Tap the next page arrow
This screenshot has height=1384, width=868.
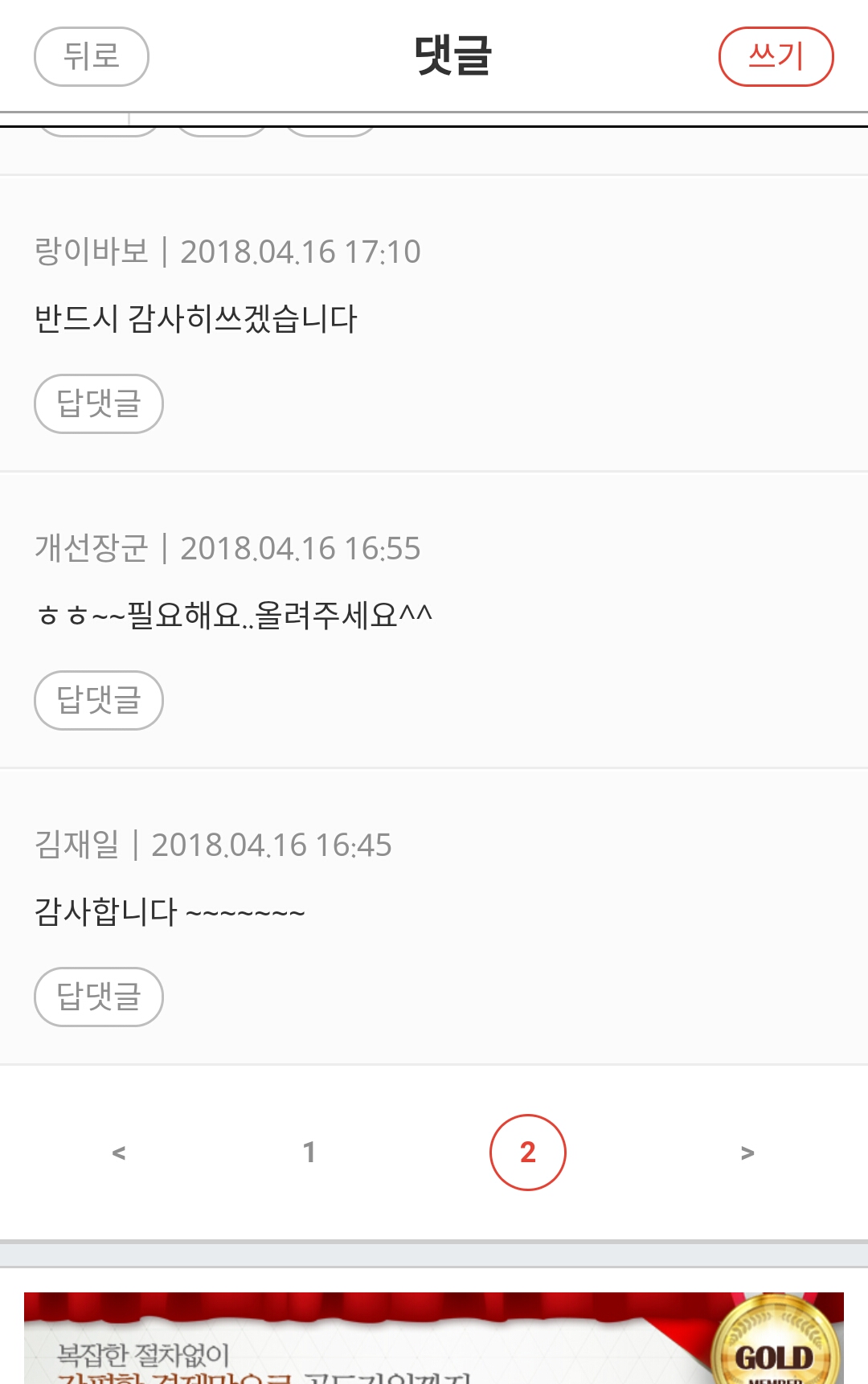pyautogui.click(x=747, y=1153)
